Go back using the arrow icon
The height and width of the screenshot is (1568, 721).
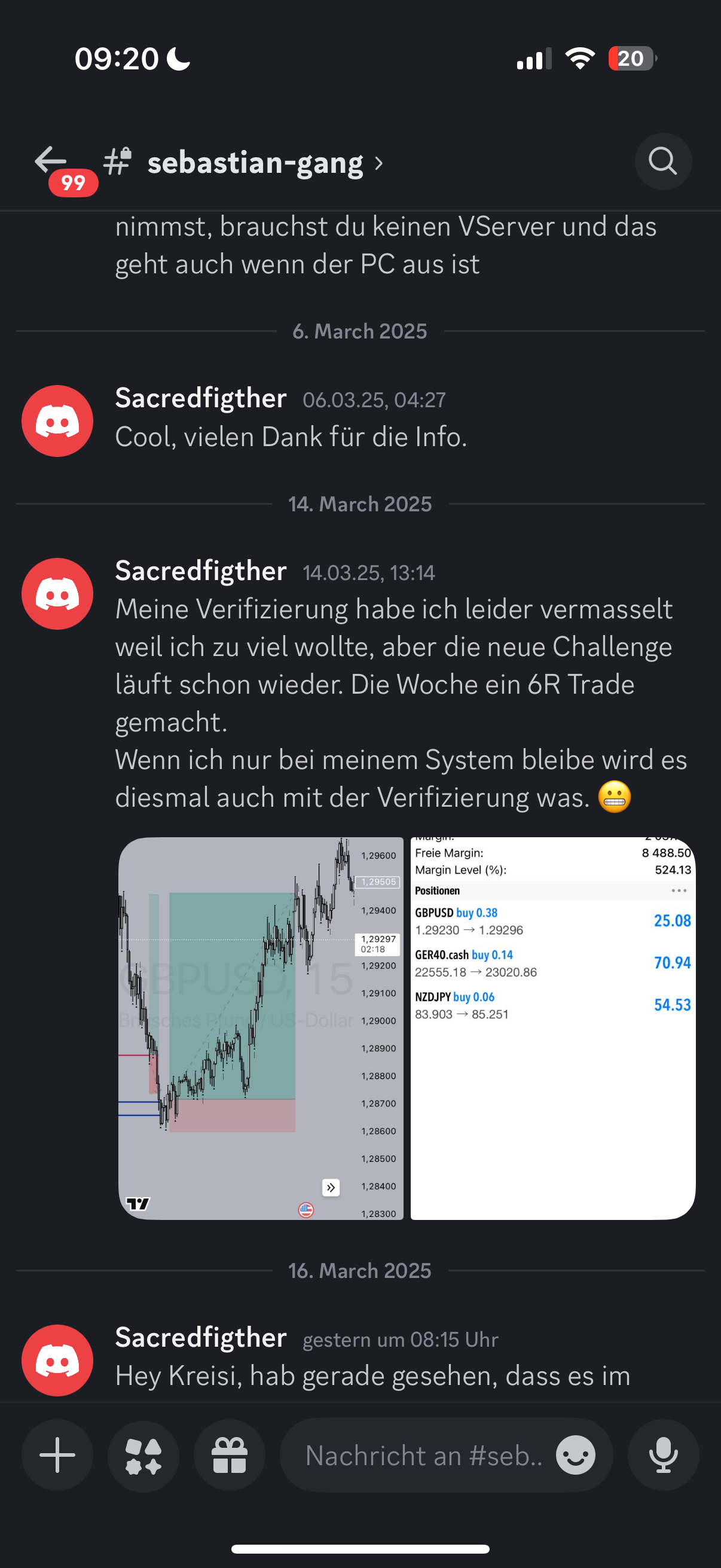click(x=50, y=161)
